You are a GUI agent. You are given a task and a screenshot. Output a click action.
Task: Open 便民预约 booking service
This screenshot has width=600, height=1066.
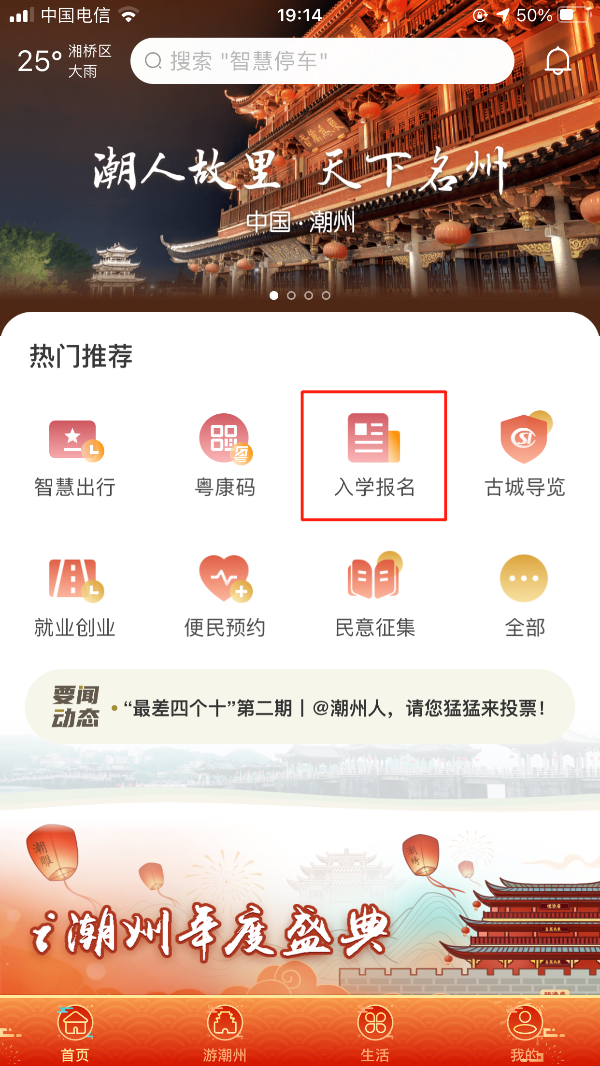(224, 595)
